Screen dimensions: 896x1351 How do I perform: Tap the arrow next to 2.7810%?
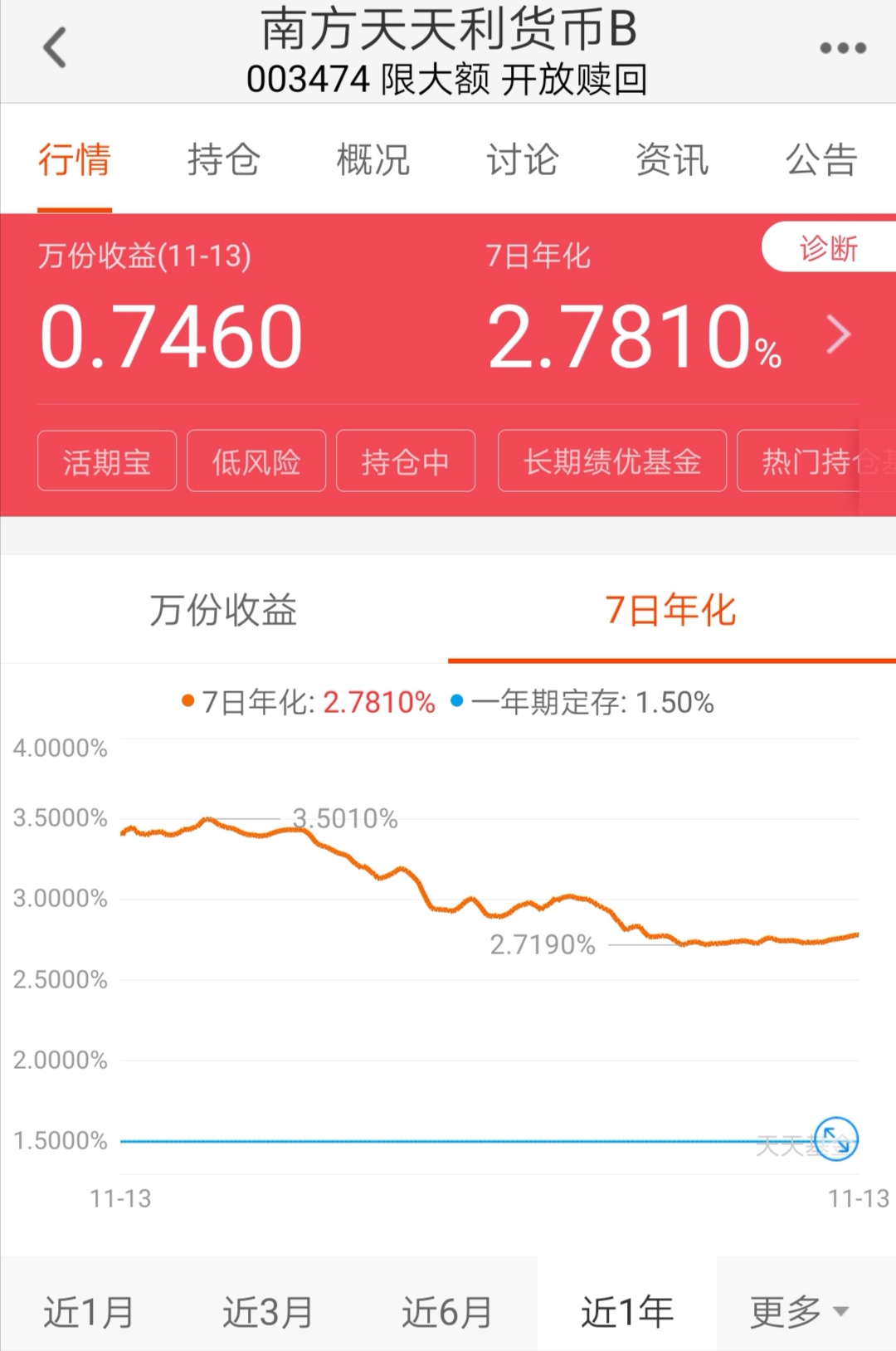click(x=838, y=334)
